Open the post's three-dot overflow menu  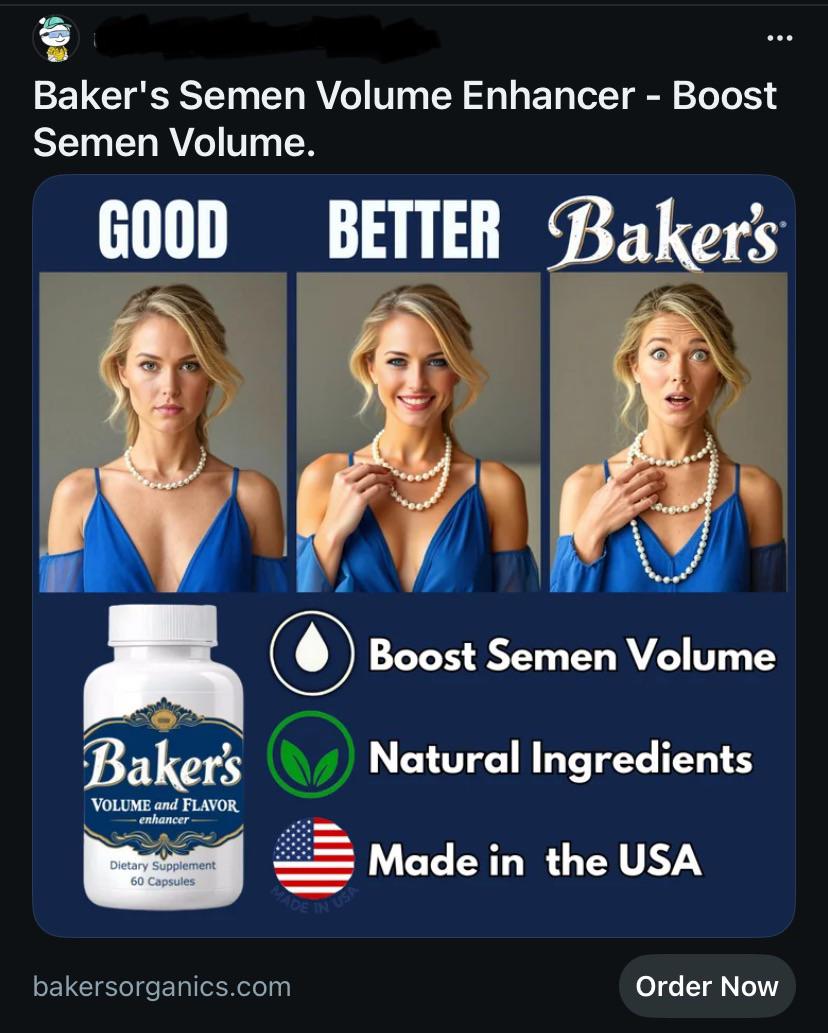(x=778, y=39)
